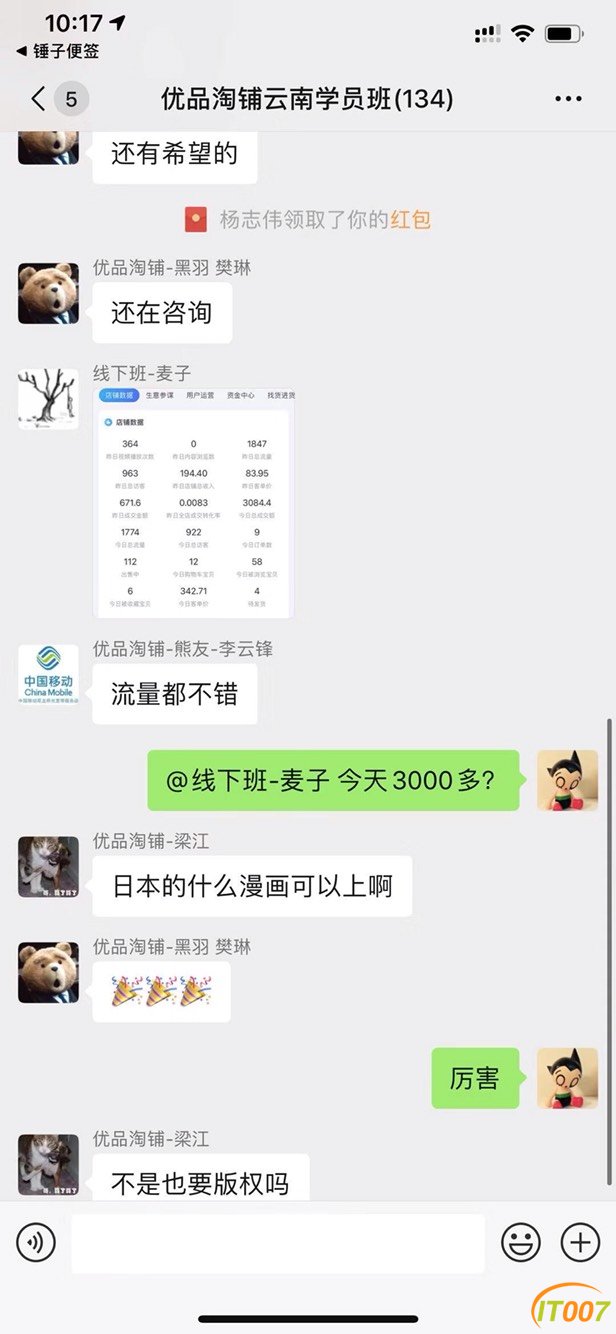Open group chat details menu
This screenshot has width=616, height=1334.
click(x=567, y=99)
